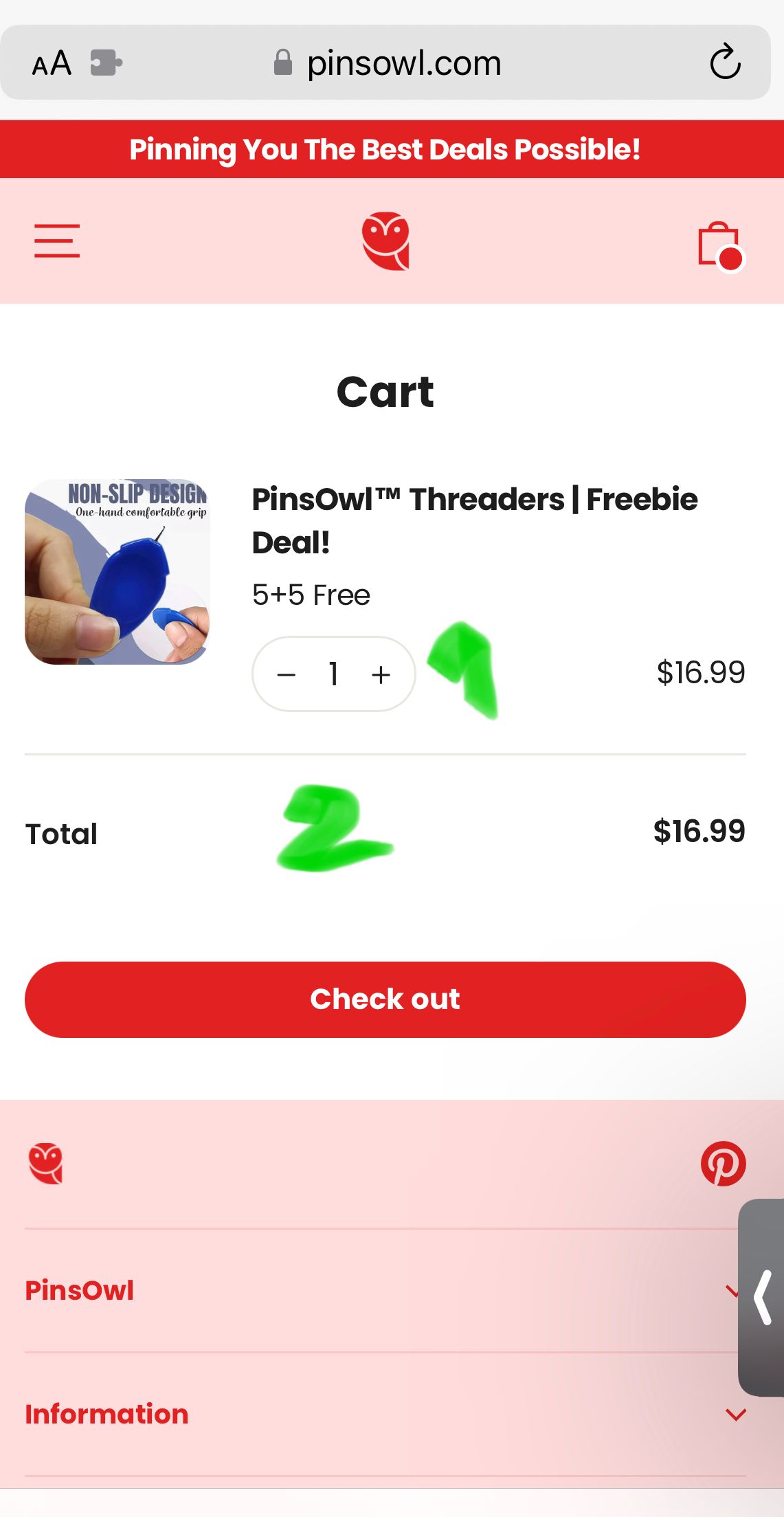Visit the Pinterest page
Viewport: 784px width, 1517px height.
click(723, 1164)
